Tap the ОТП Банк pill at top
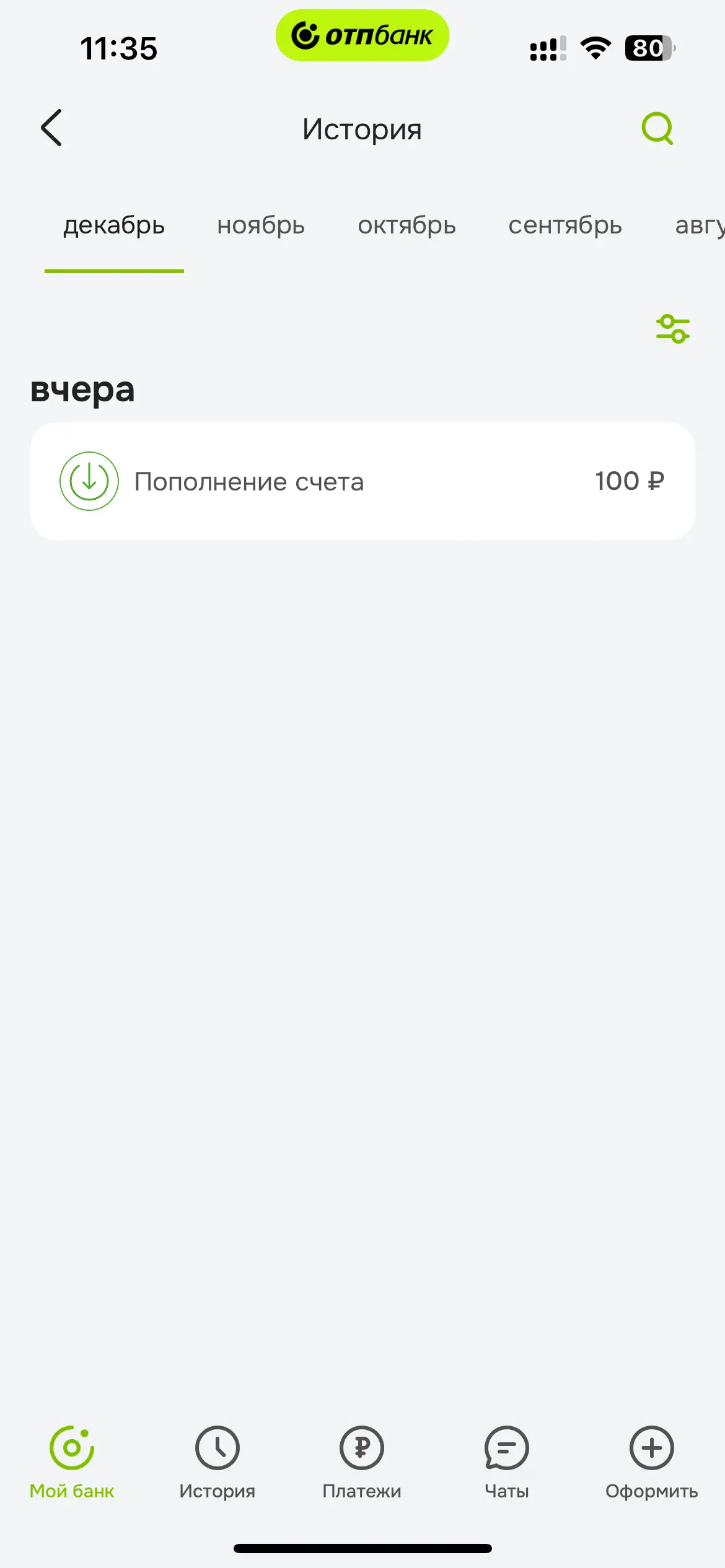The height and width of the screenshot is (1568, 725). click(362, 35)
